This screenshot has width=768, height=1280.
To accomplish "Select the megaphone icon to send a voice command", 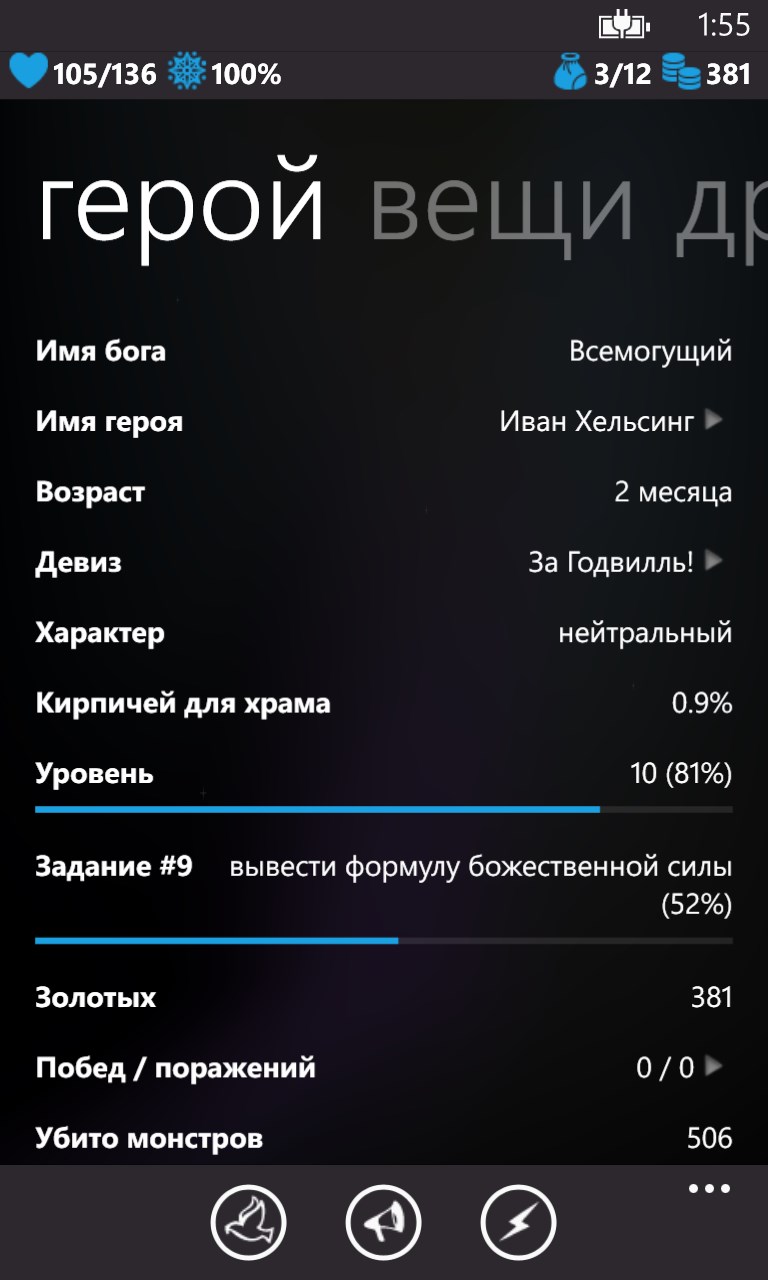I will (384, 1221).
